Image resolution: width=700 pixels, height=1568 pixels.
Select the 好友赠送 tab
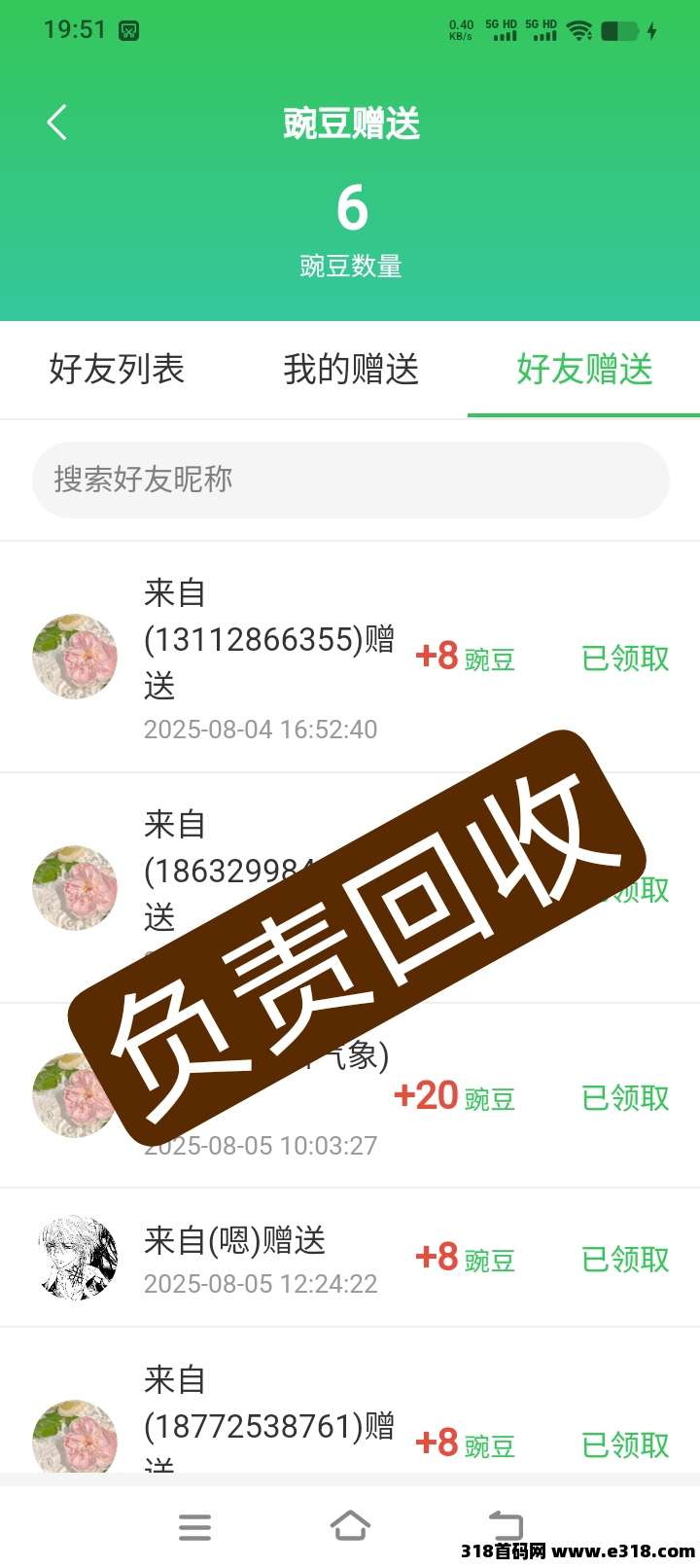(x=583, y=370)
